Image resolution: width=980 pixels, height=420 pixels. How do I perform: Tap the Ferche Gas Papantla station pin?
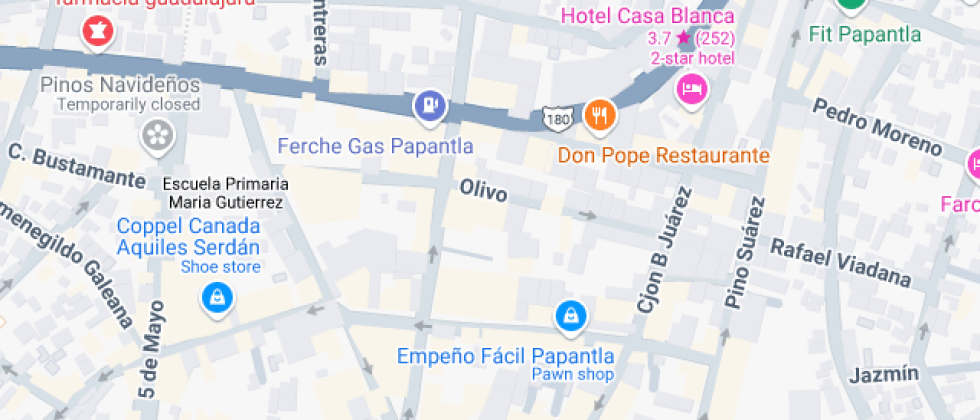click(430, 105)
